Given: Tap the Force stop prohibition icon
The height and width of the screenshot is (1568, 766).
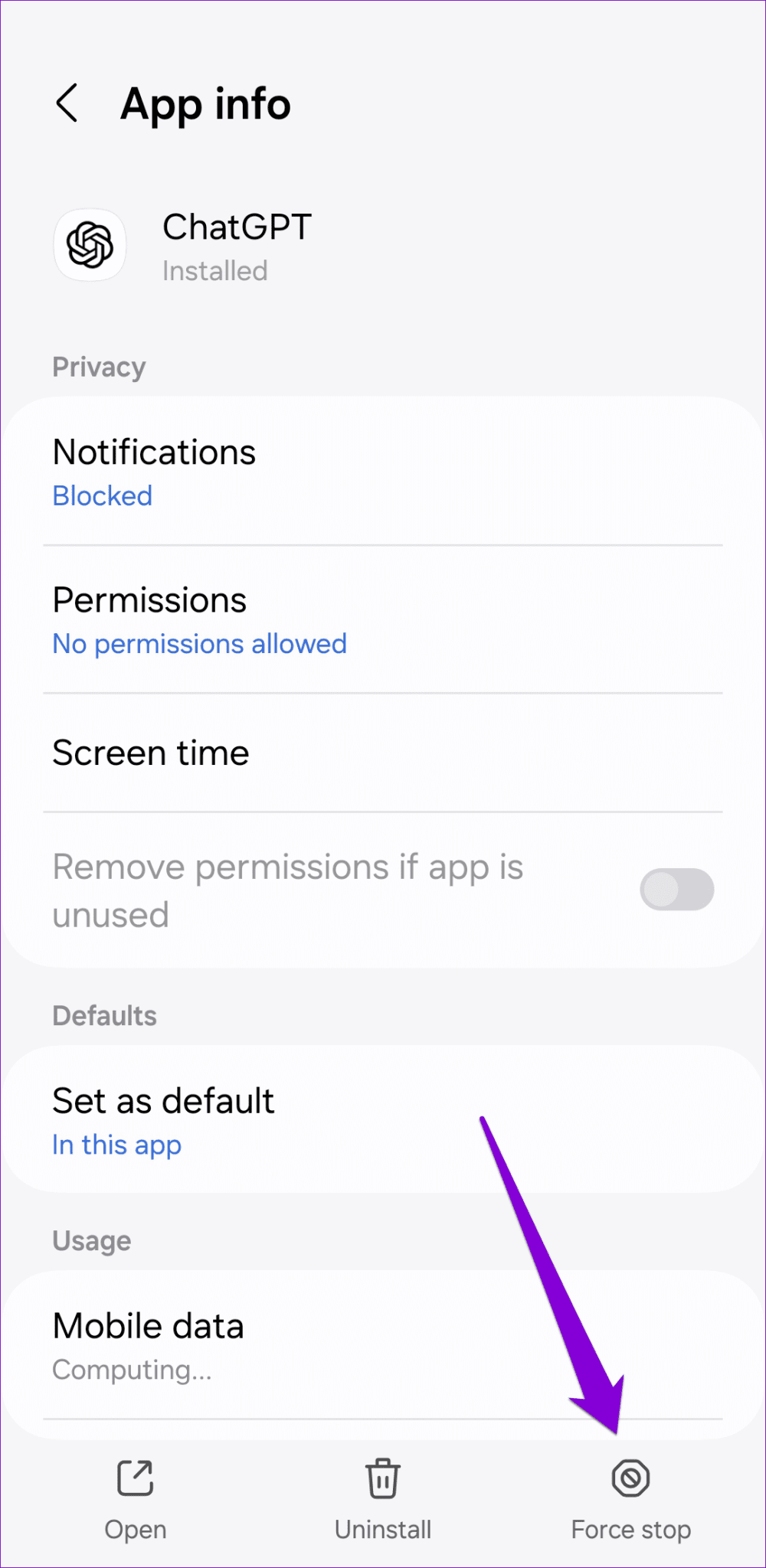Looking at the screenshot, I should pos(630,1478).
